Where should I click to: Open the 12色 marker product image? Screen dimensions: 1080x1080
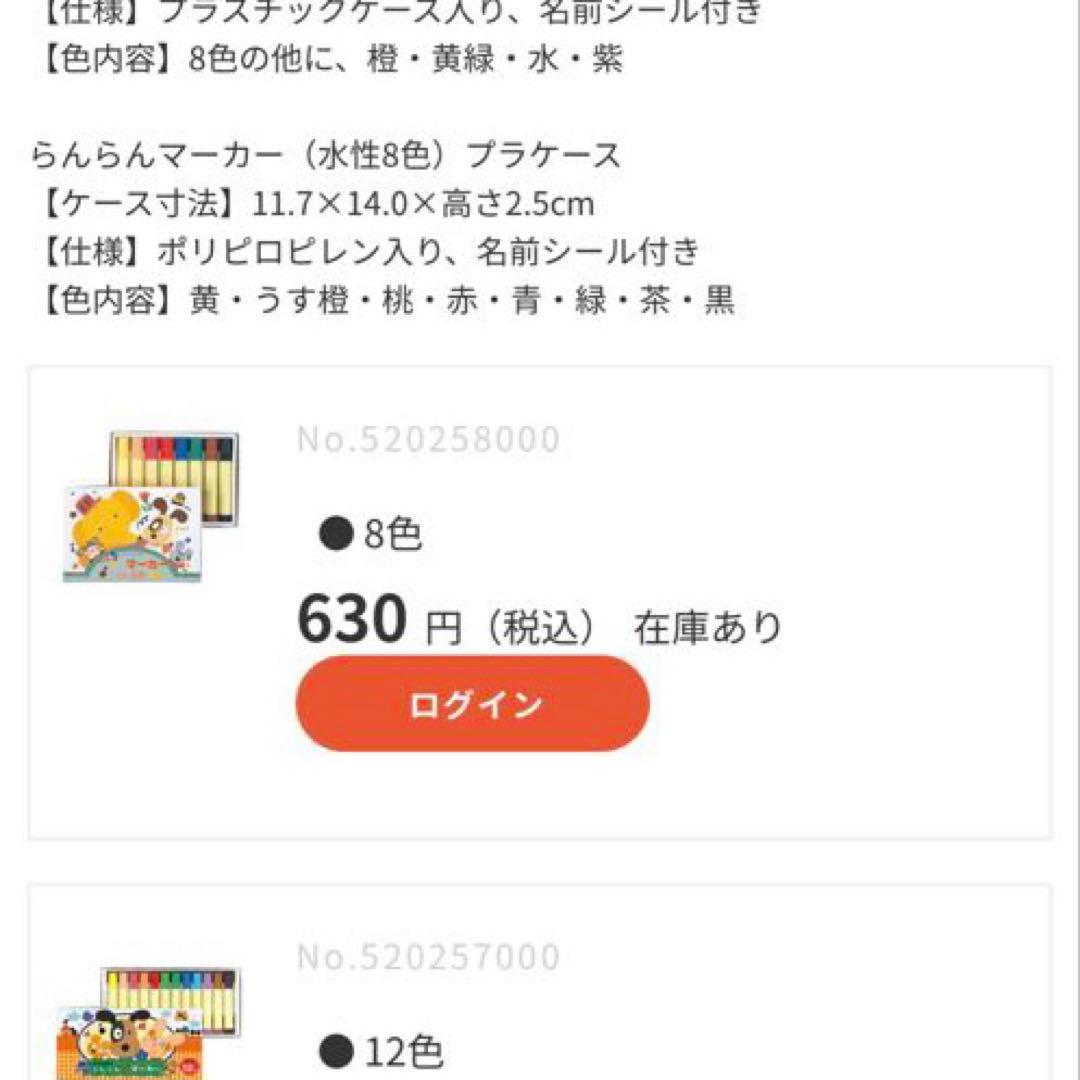pos(148,1023)
